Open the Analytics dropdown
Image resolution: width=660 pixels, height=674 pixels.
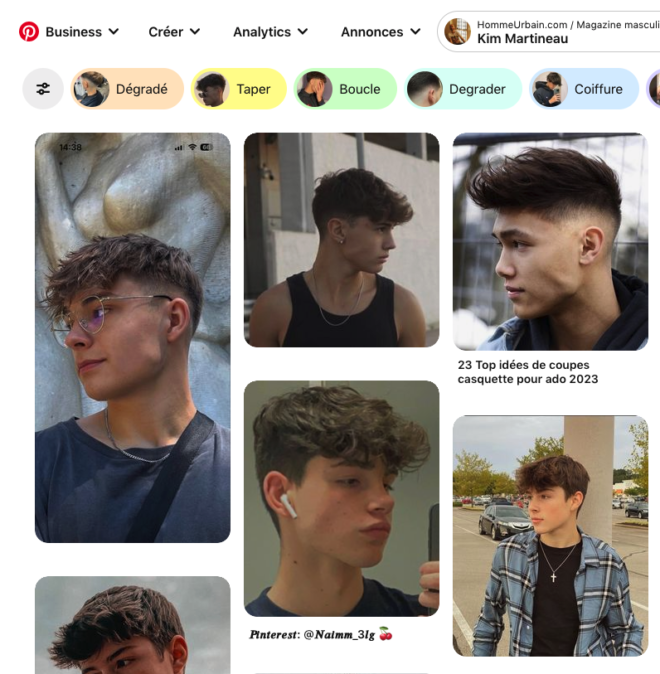coord(270,32)
